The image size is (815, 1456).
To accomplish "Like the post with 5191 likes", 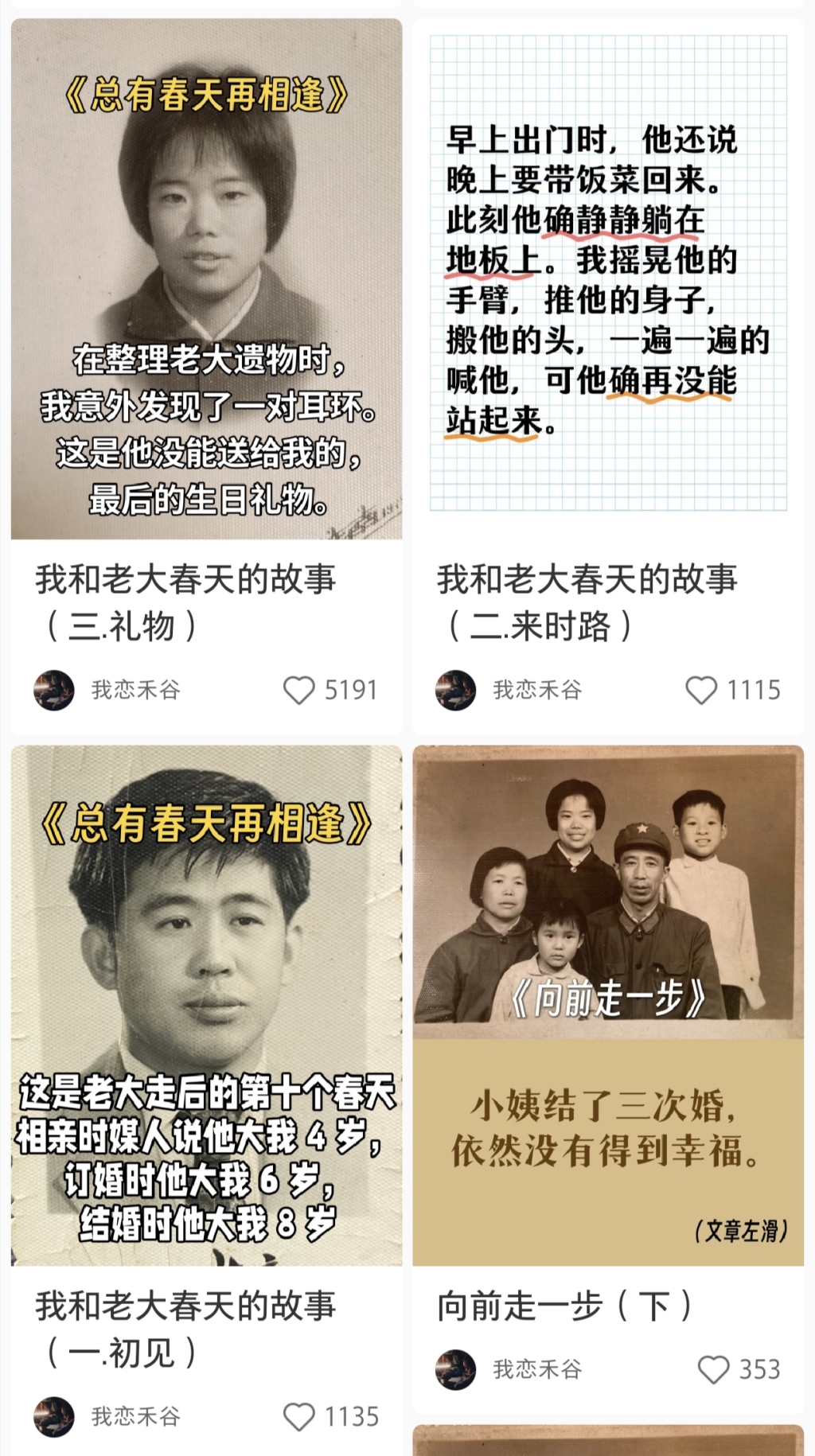I will click(x=299, y=690).
